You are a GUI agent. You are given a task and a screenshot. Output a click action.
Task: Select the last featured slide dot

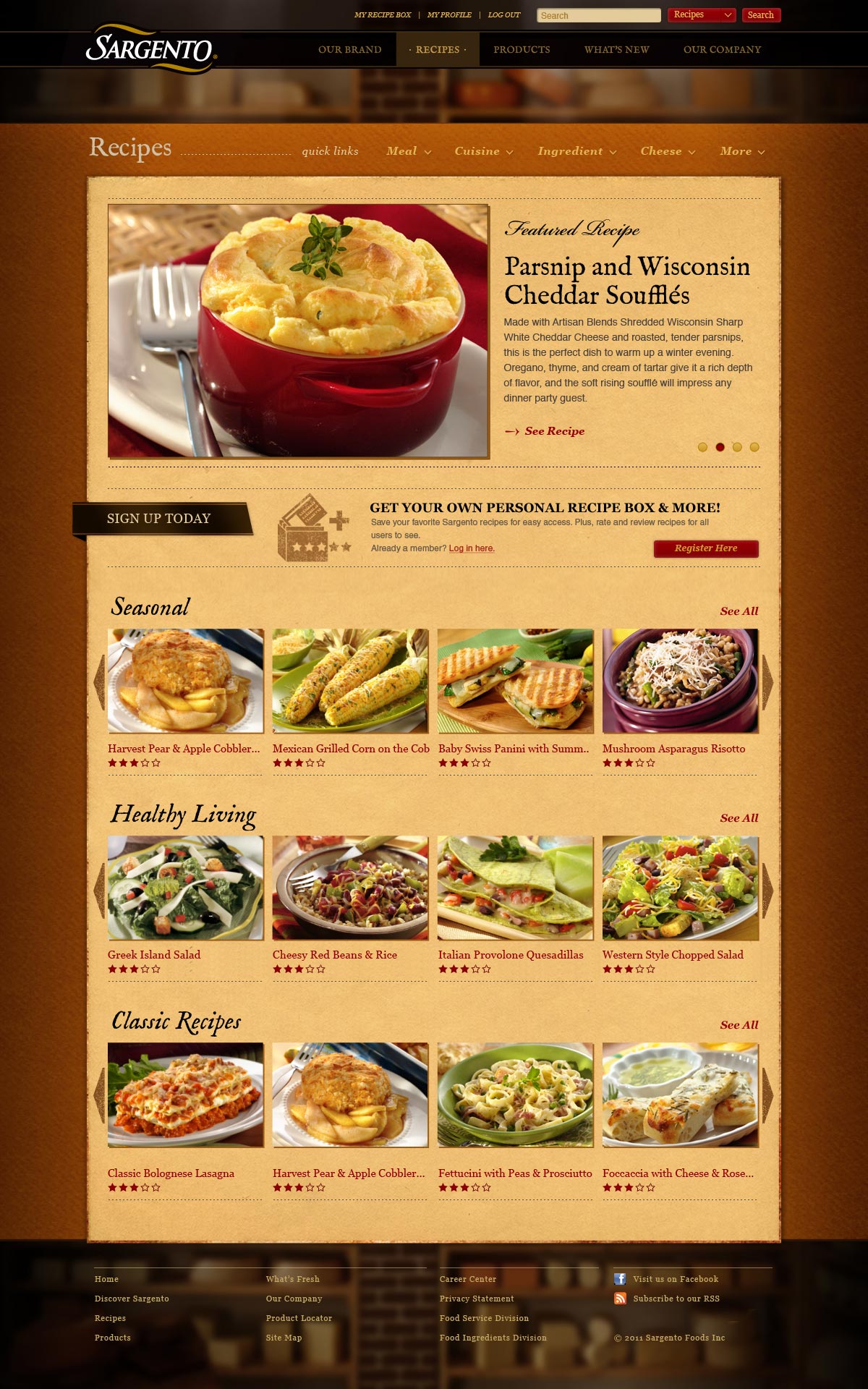pyautogui.click(x=754, y=447)
